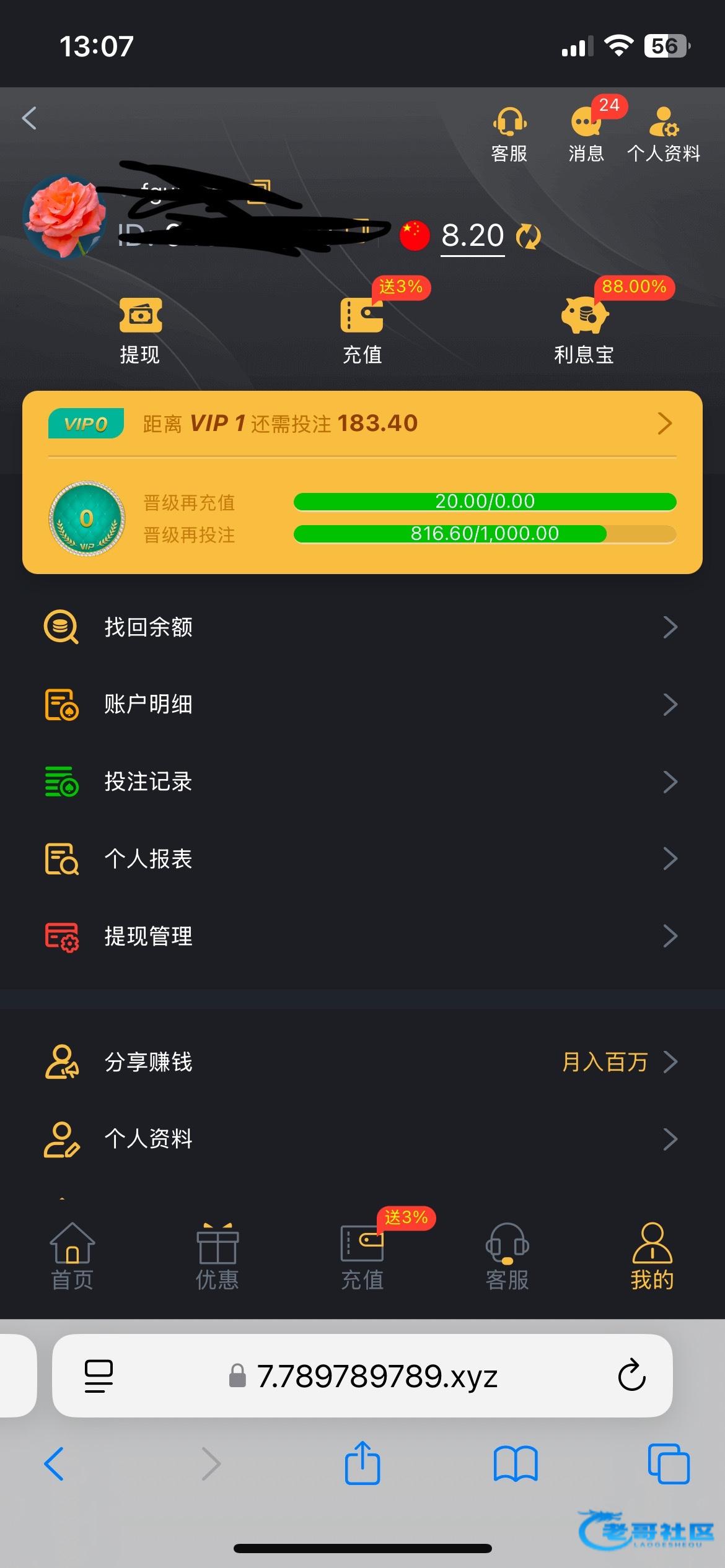725x1568 pixels.
Task: Open the Safari share sheet
Action: 362,1463
